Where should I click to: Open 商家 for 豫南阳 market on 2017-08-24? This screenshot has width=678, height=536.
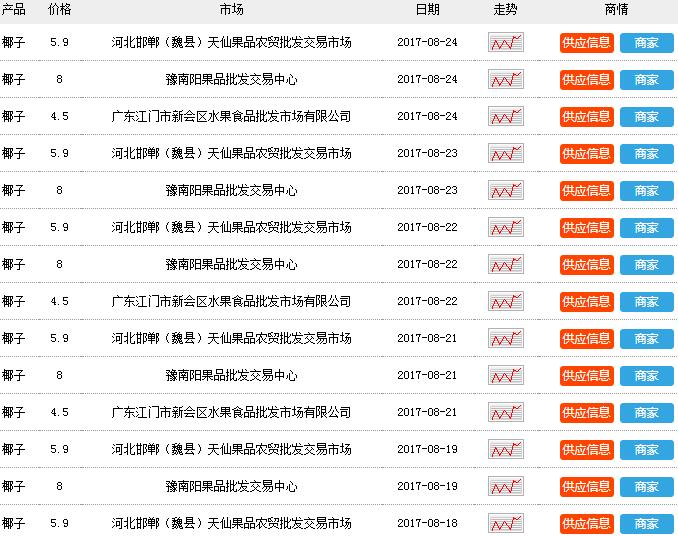tap(646, 80)
